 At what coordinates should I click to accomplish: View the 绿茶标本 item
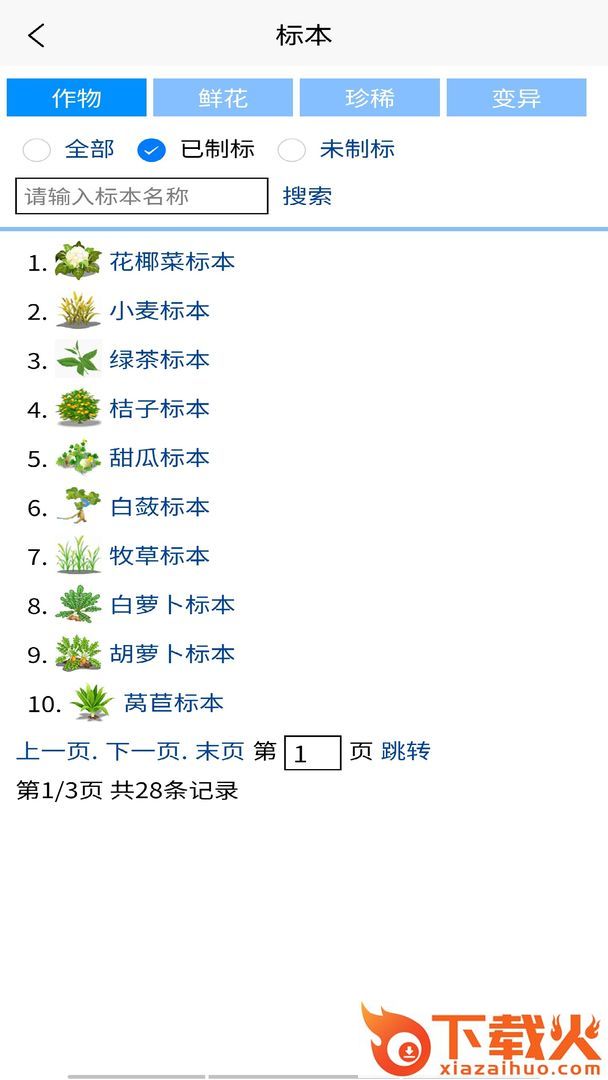(159, 360)
